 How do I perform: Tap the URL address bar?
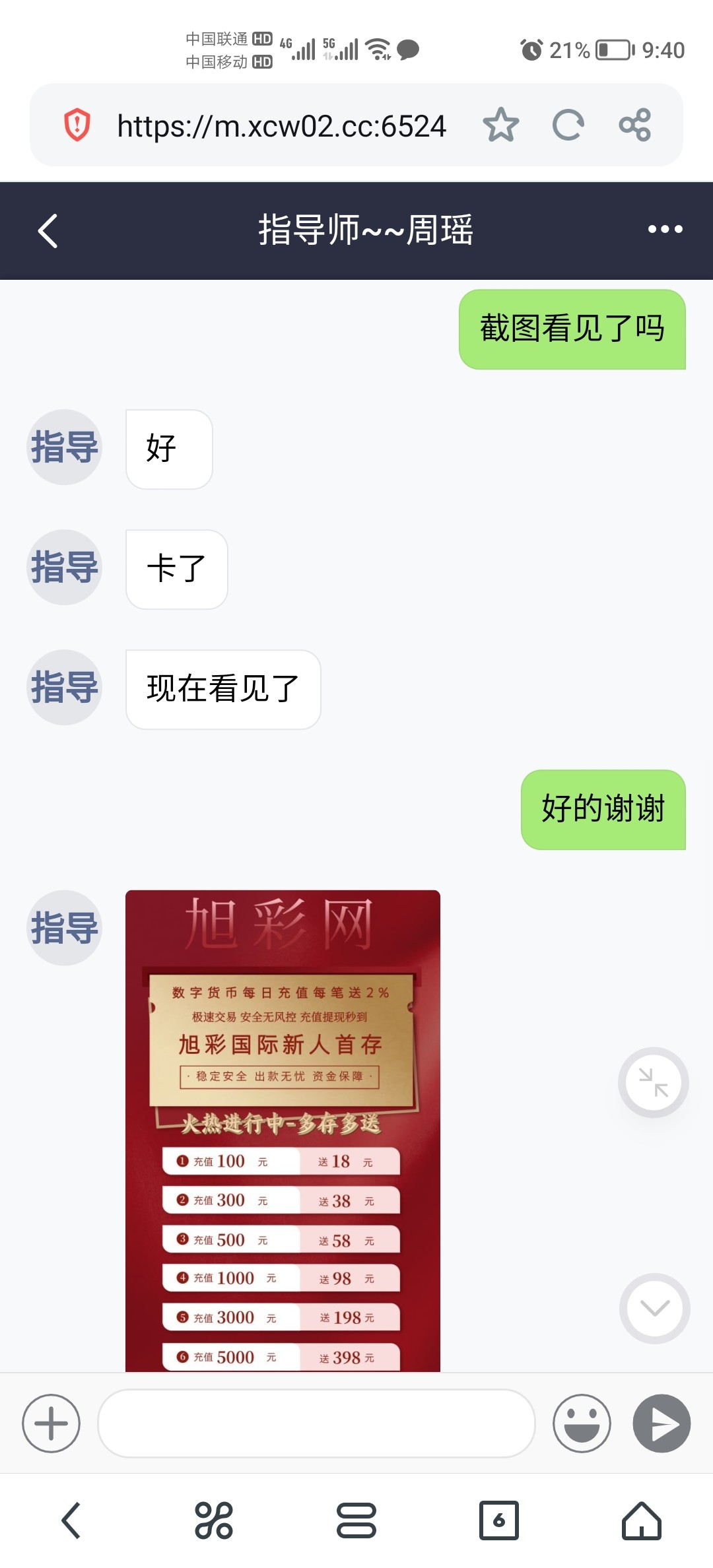tap(281, 125)
